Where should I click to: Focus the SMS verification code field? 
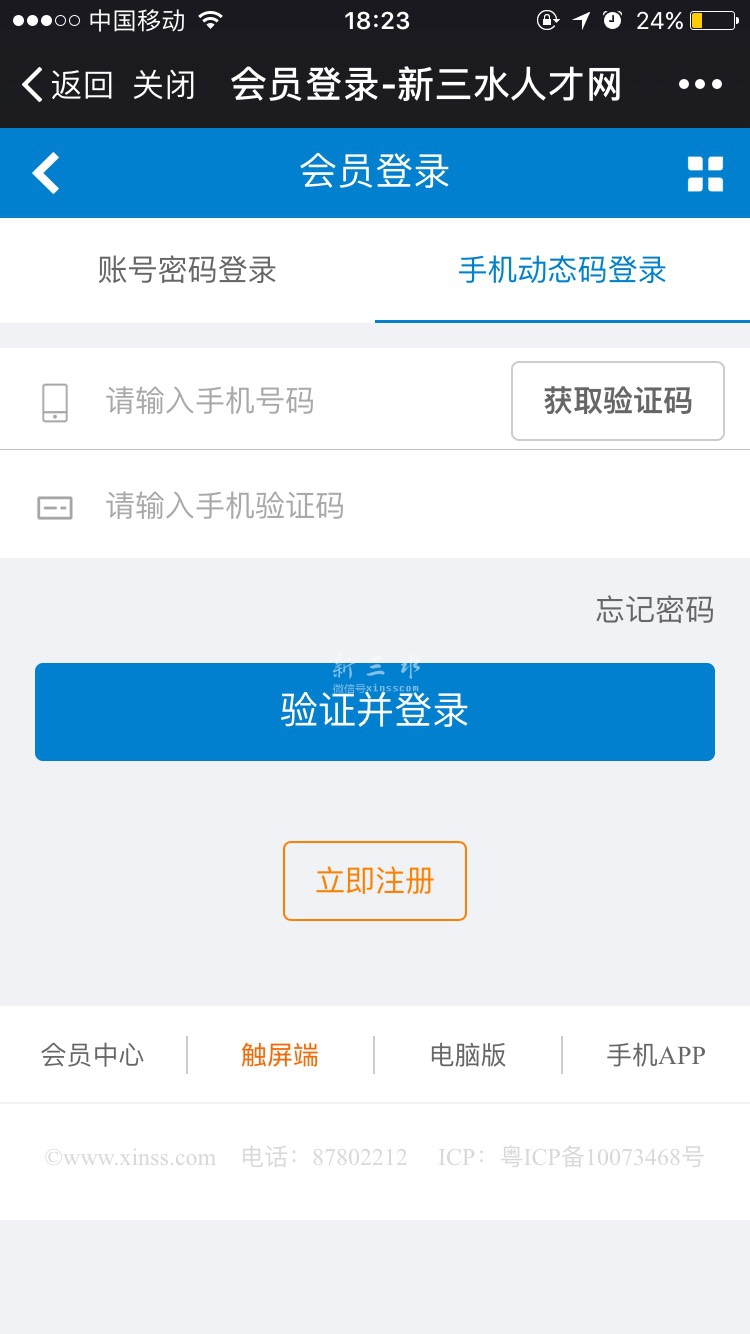pos(400,506)
